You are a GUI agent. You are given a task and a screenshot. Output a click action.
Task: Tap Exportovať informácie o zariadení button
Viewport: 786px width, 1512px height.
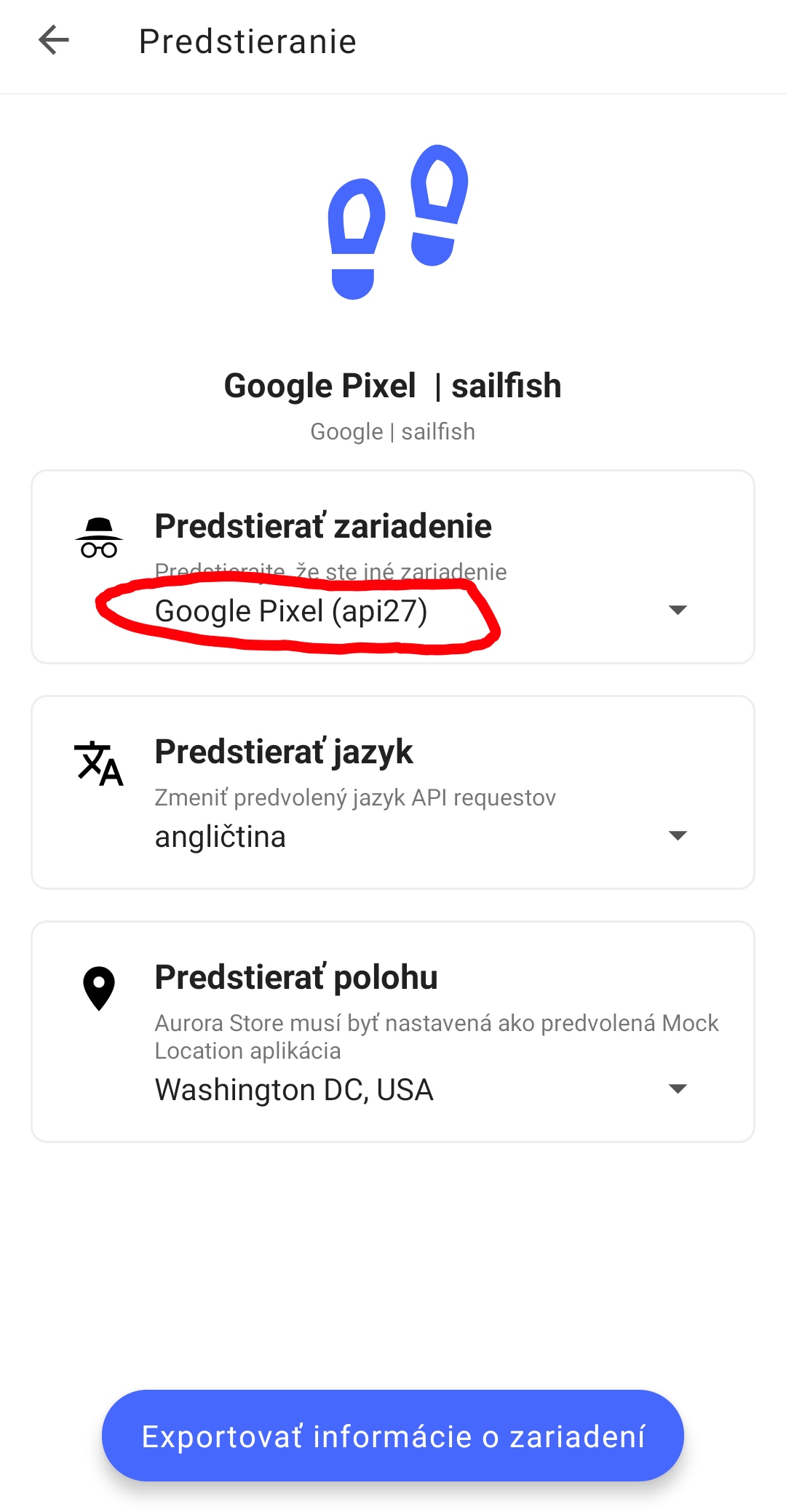(x=393, y=1436)
